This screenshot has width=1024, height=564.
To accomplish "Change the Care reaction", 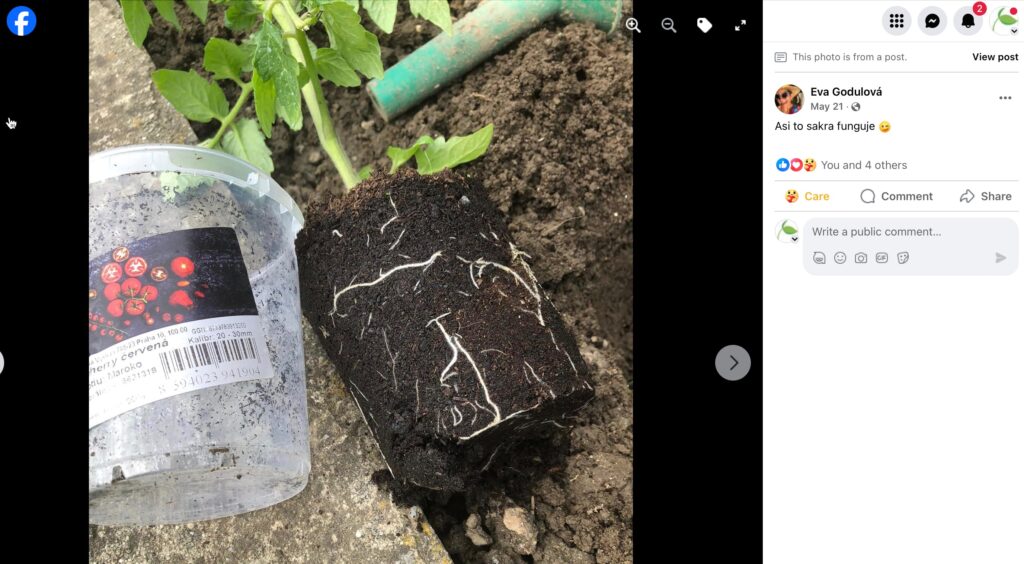I will (x=807, y=196).
